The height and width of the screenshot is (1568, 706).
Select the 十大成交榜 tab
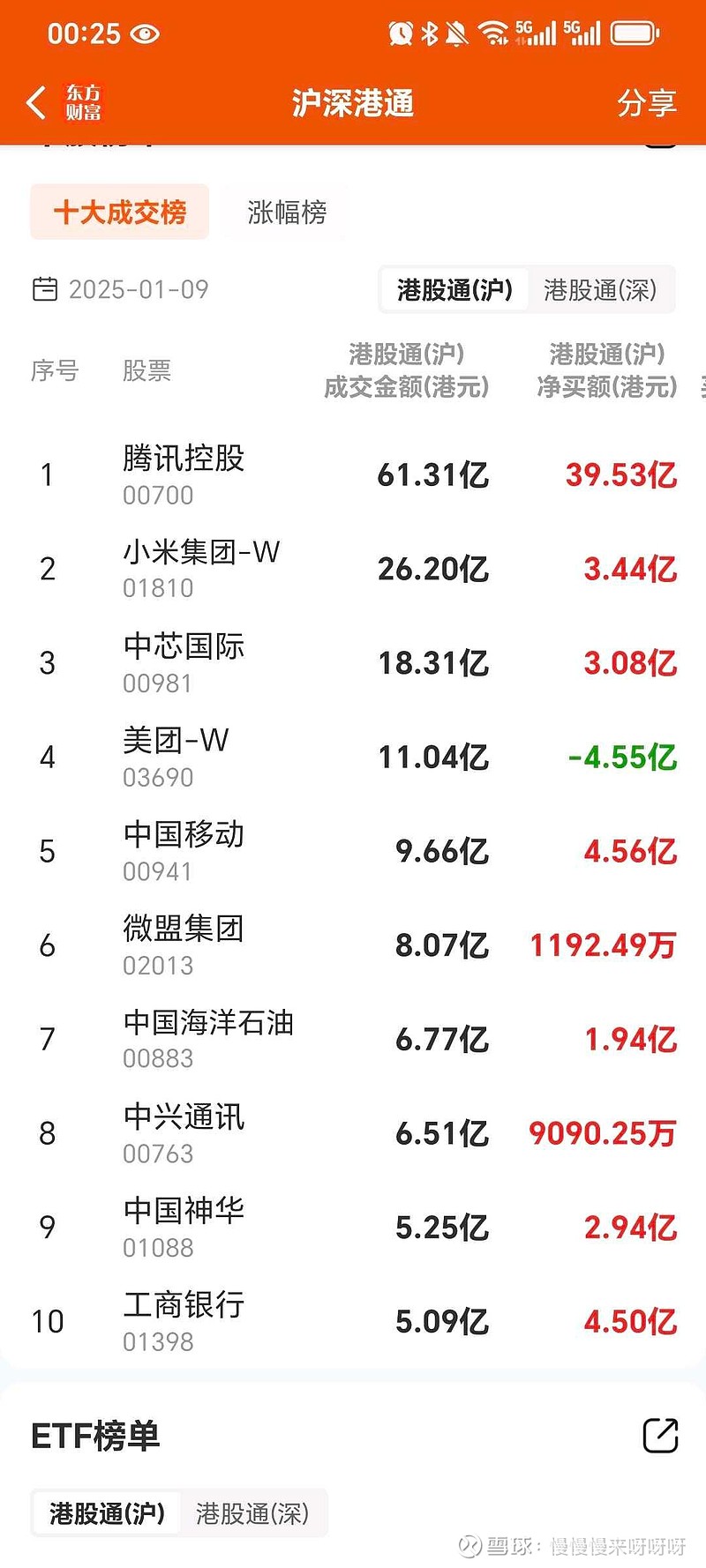click(x=119, y=211)
